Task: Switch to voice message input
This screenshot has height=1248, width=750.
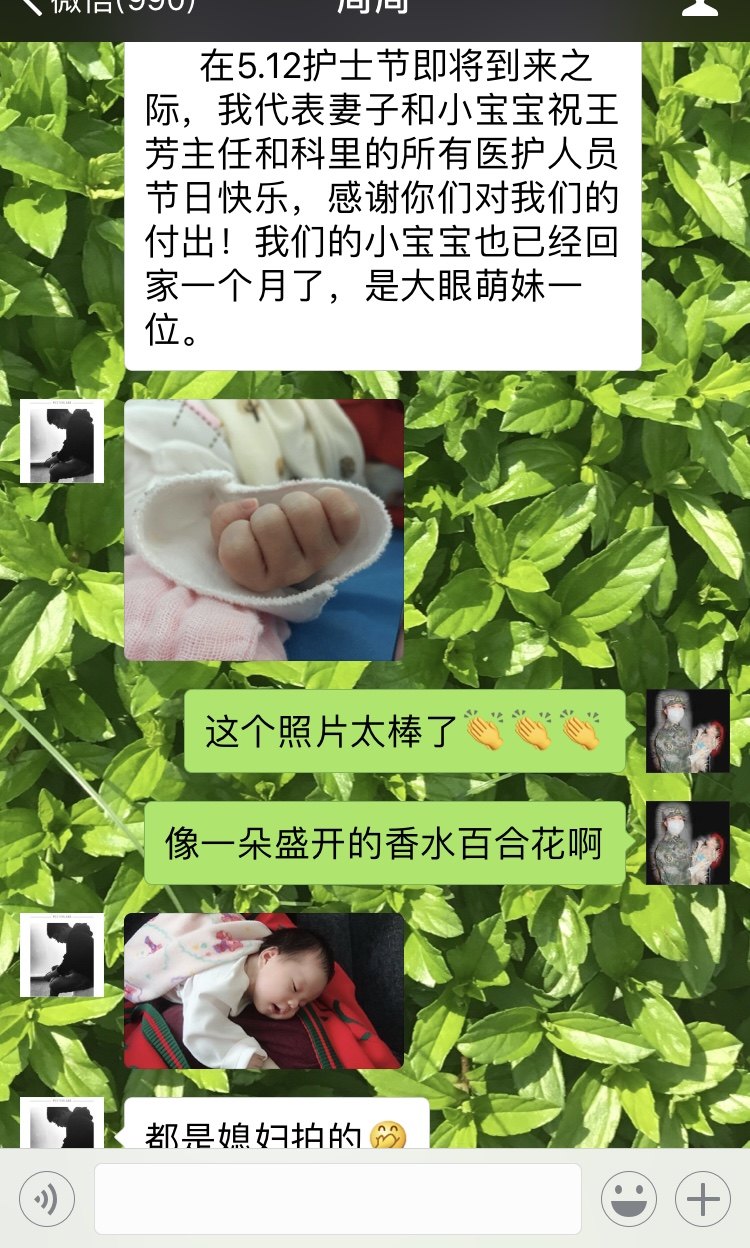Action: coord(47,1199)
